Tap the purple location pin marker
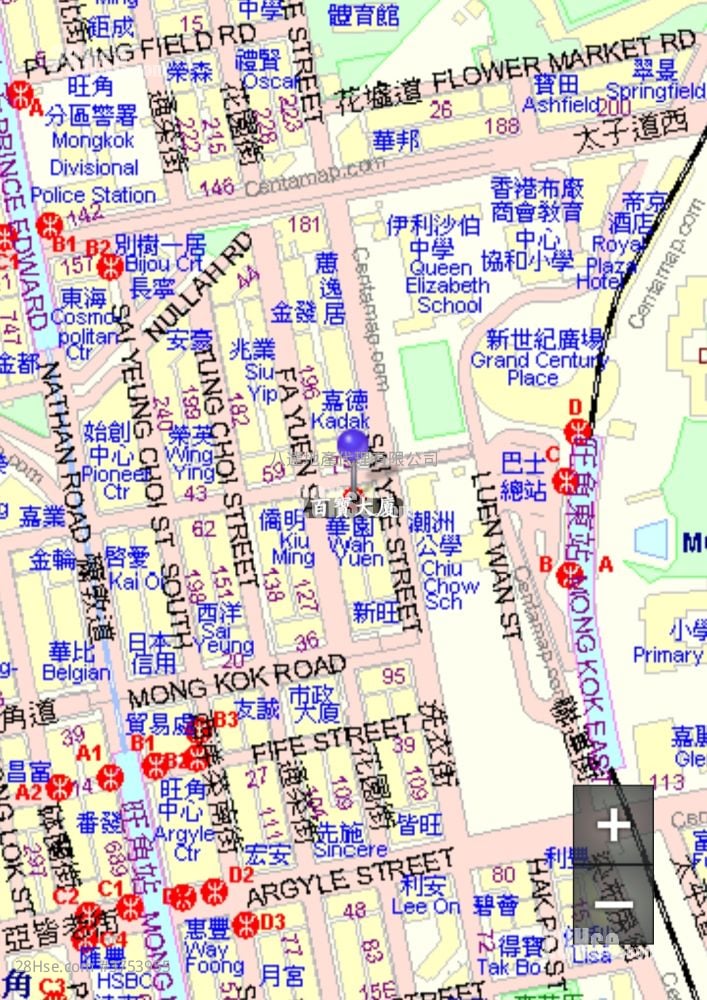707x1000 pixels. tap(352, 446)
